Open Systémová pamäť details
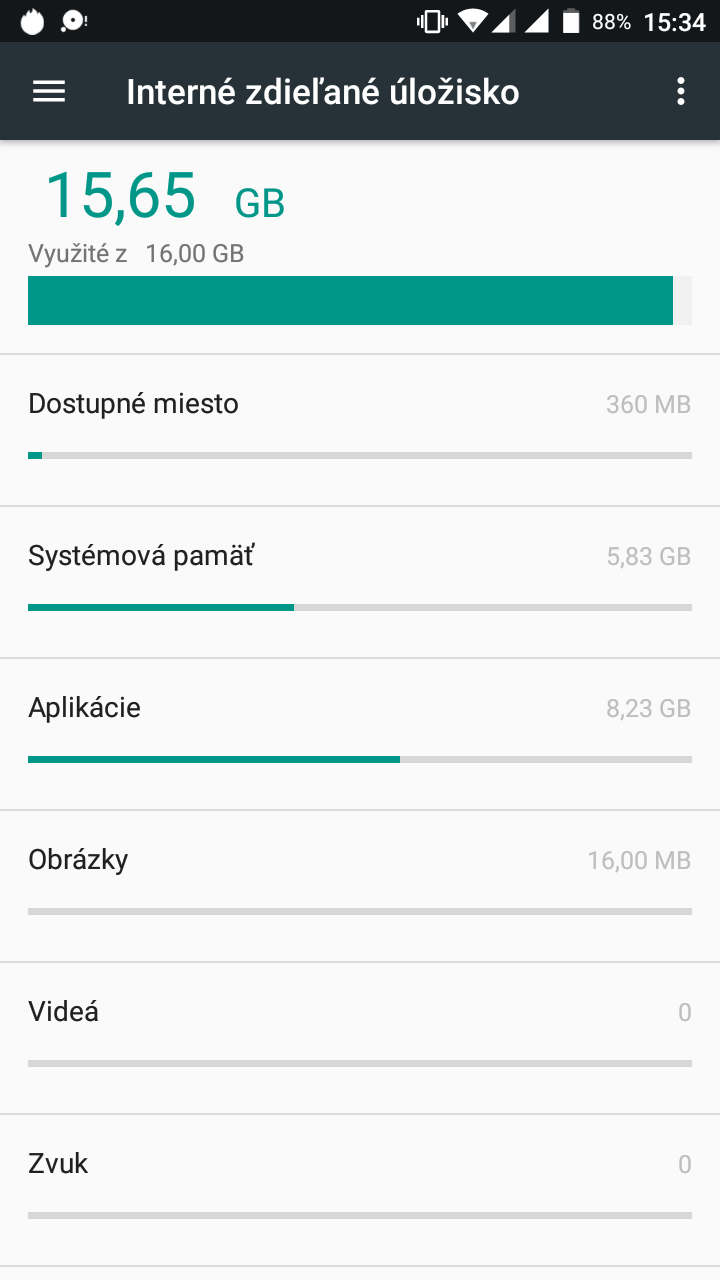Screen dimensions: 720x1280 [360, 582]
